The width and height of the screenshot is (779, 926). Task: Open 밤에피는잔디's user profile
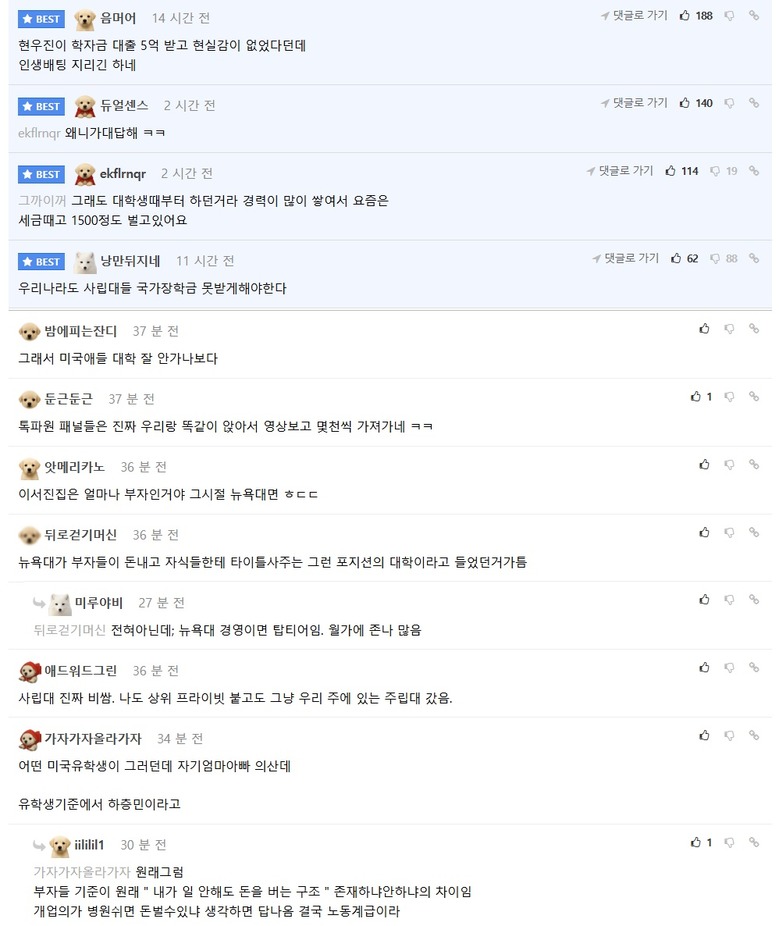point(80,331)
